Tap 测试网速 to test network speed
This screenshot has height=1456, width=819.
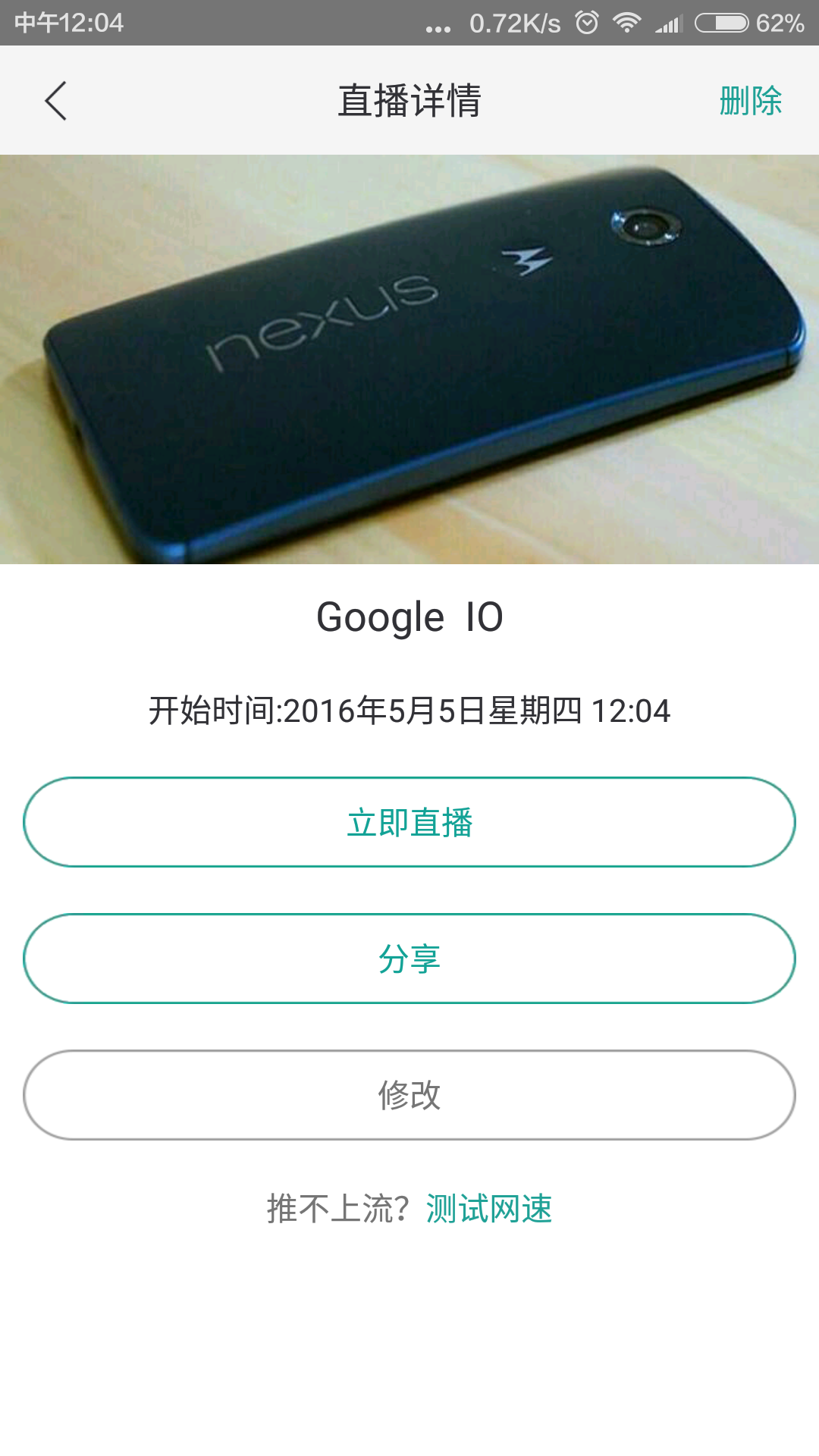coord(490,1204)
